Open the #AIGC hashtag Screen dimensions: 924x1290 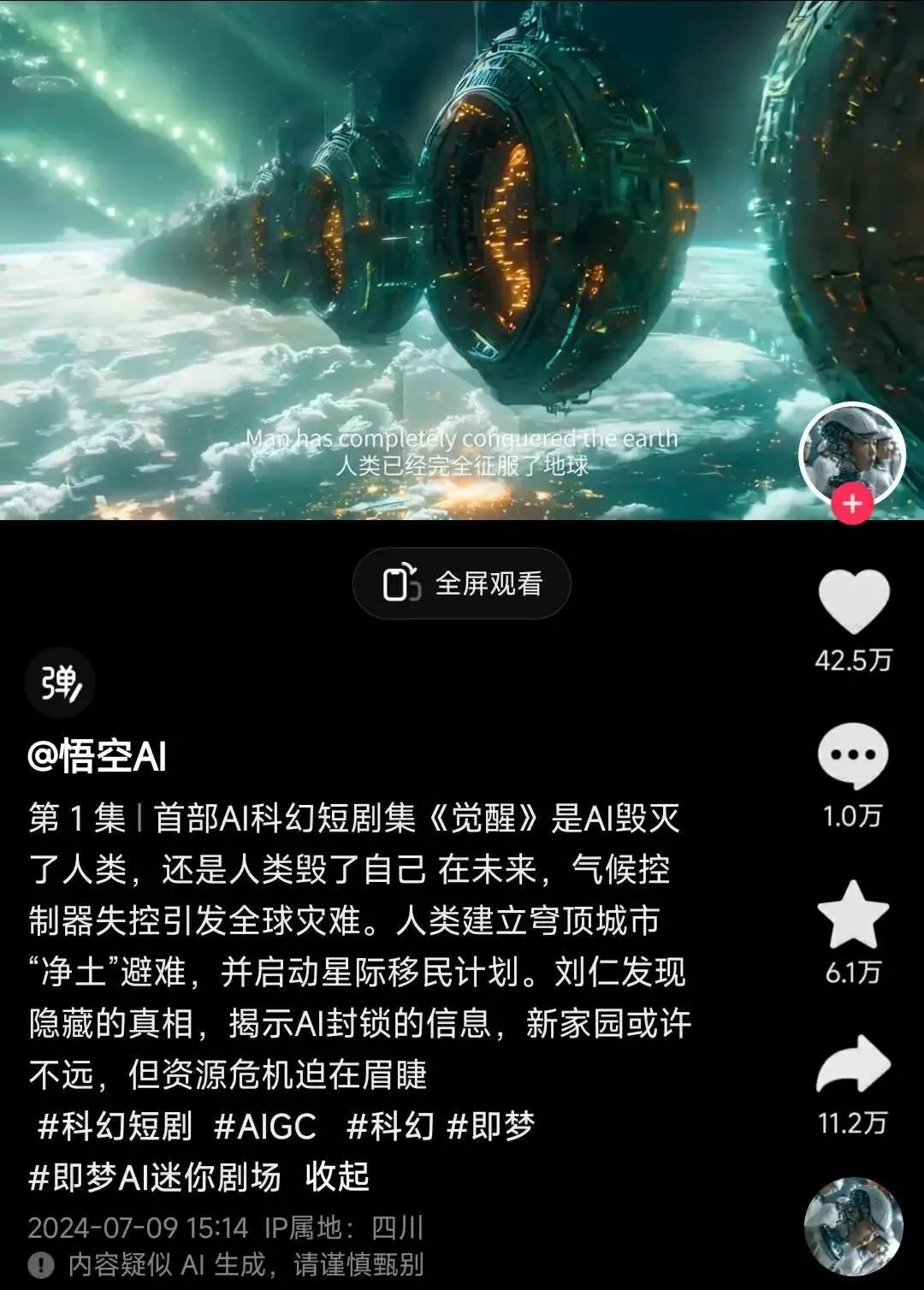tap(265, 1127)
